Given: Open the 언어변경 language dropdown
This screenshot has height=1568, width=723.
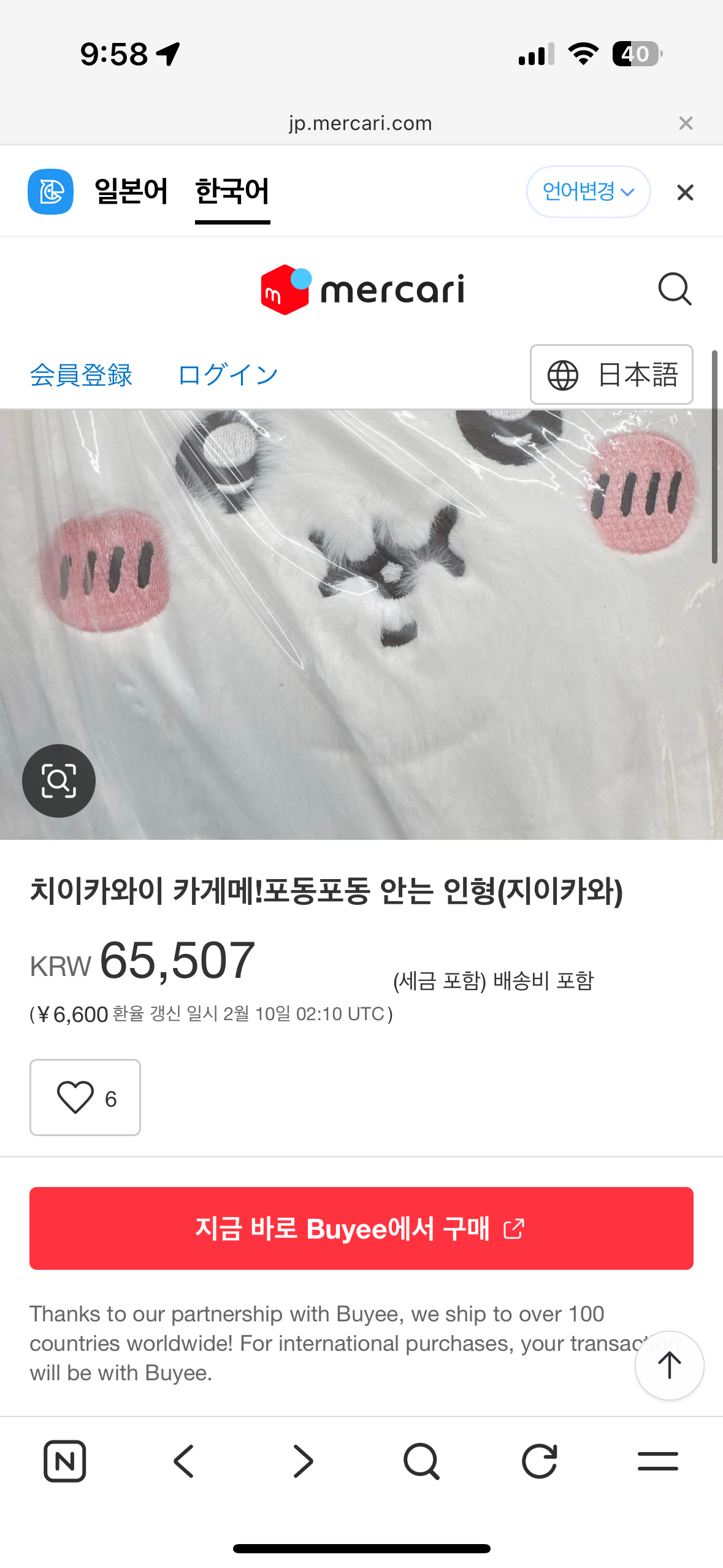Looking at the screenshot, I should pos(588,191).
